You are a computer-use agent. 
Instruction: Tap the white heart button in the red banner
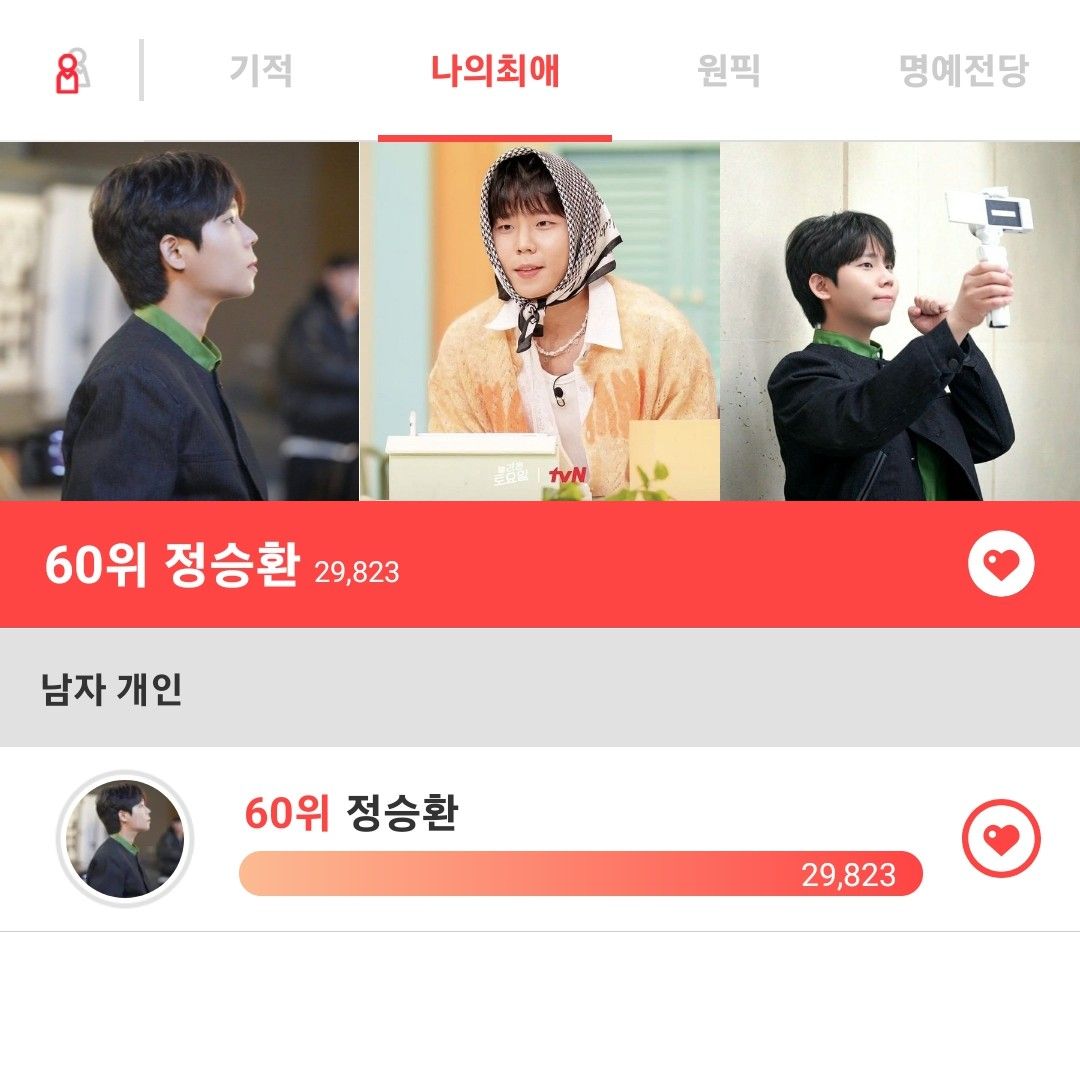point(1001,565)
